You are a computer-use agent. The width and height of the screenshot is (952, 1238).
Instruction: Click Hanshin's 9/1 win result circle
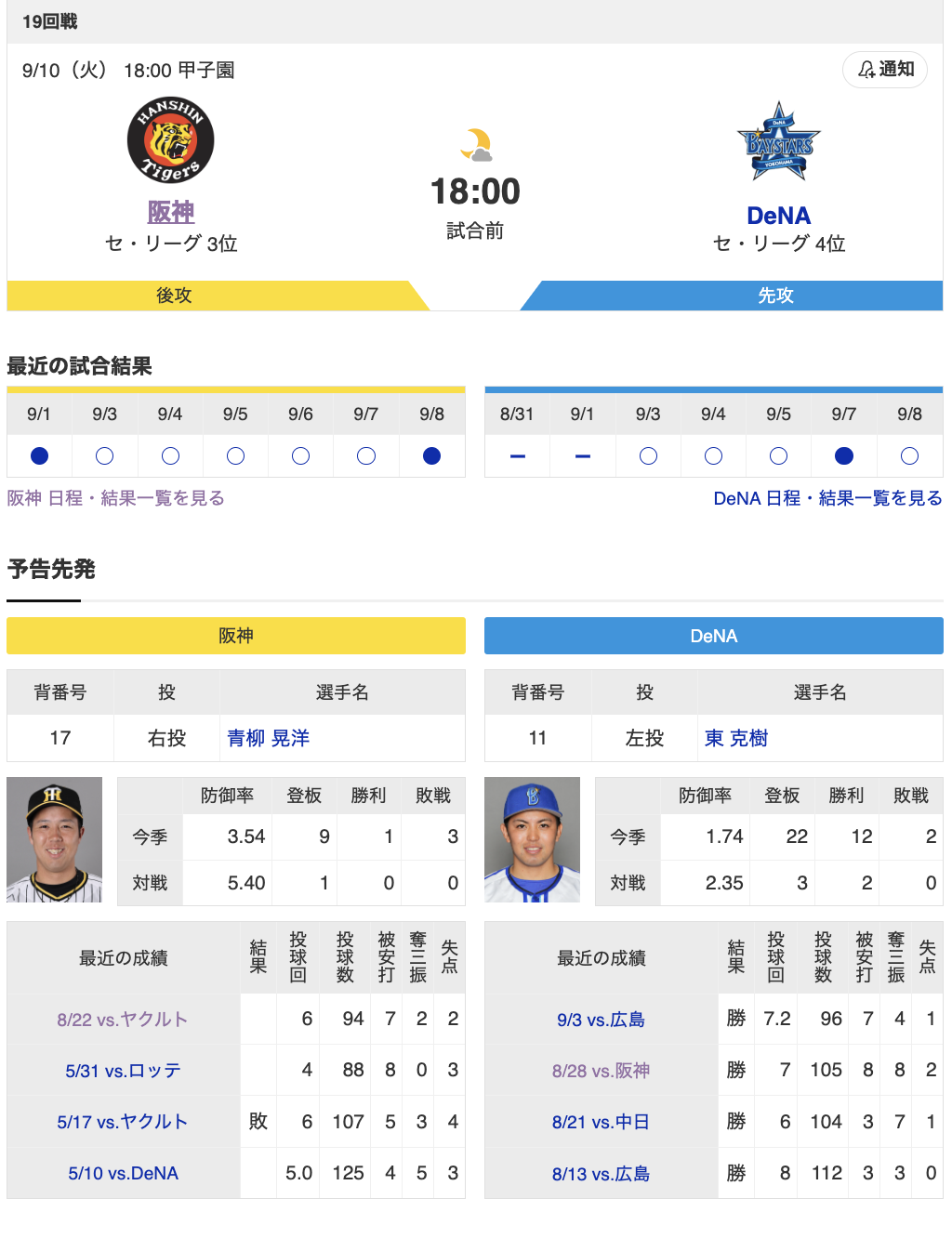[38, 455]
